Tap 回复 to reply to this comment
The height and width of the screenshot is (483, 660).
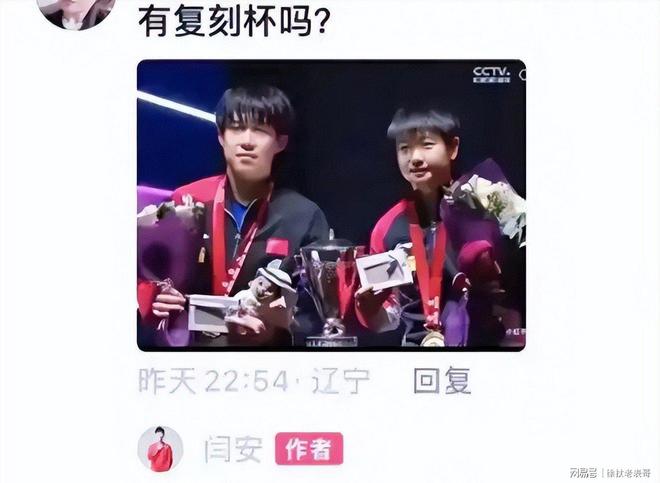tap(442, 380)
